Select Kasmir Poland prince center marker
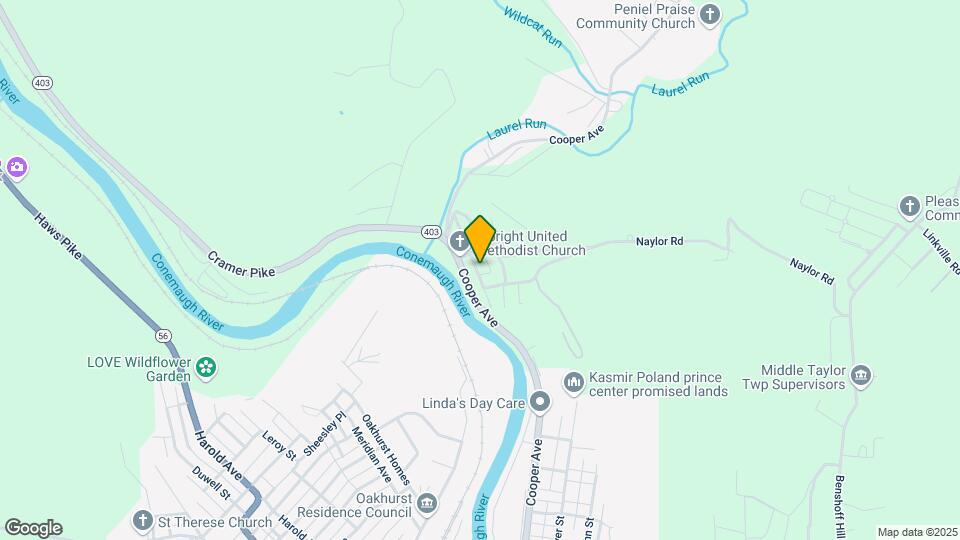This screenshot has height=540, width=960. [574, 382]
